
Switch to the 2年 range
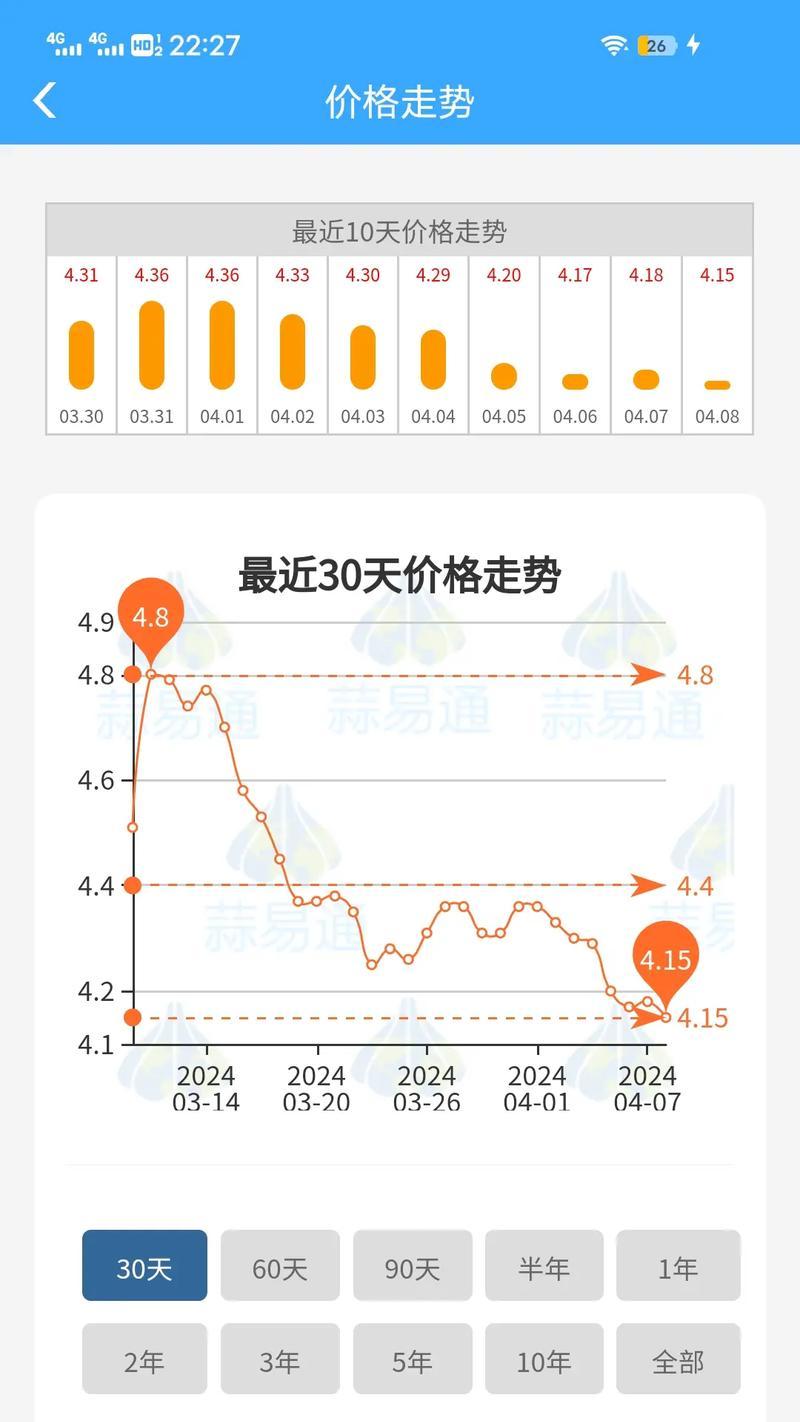tap(145, 1359)
